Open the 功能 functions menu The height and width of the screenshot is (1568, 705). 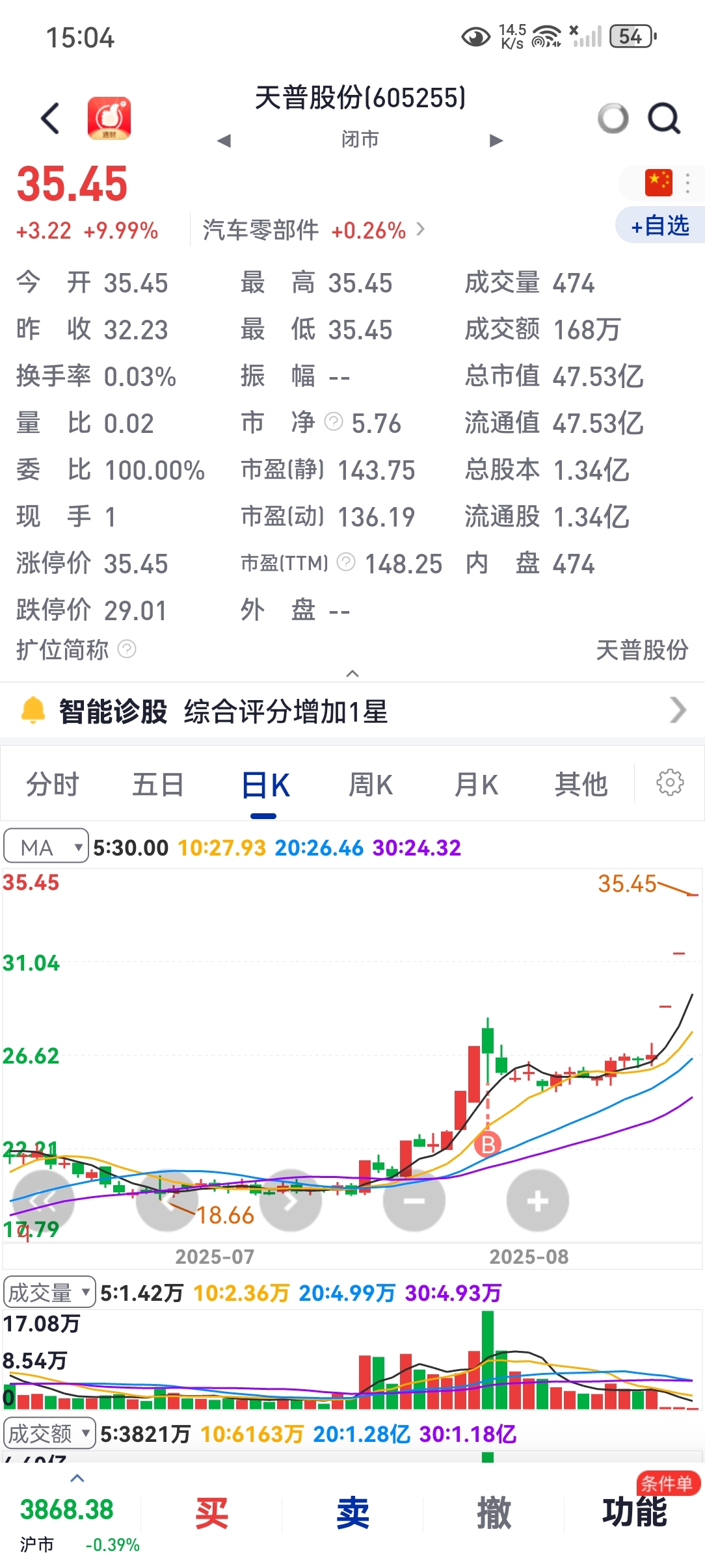635,1512
